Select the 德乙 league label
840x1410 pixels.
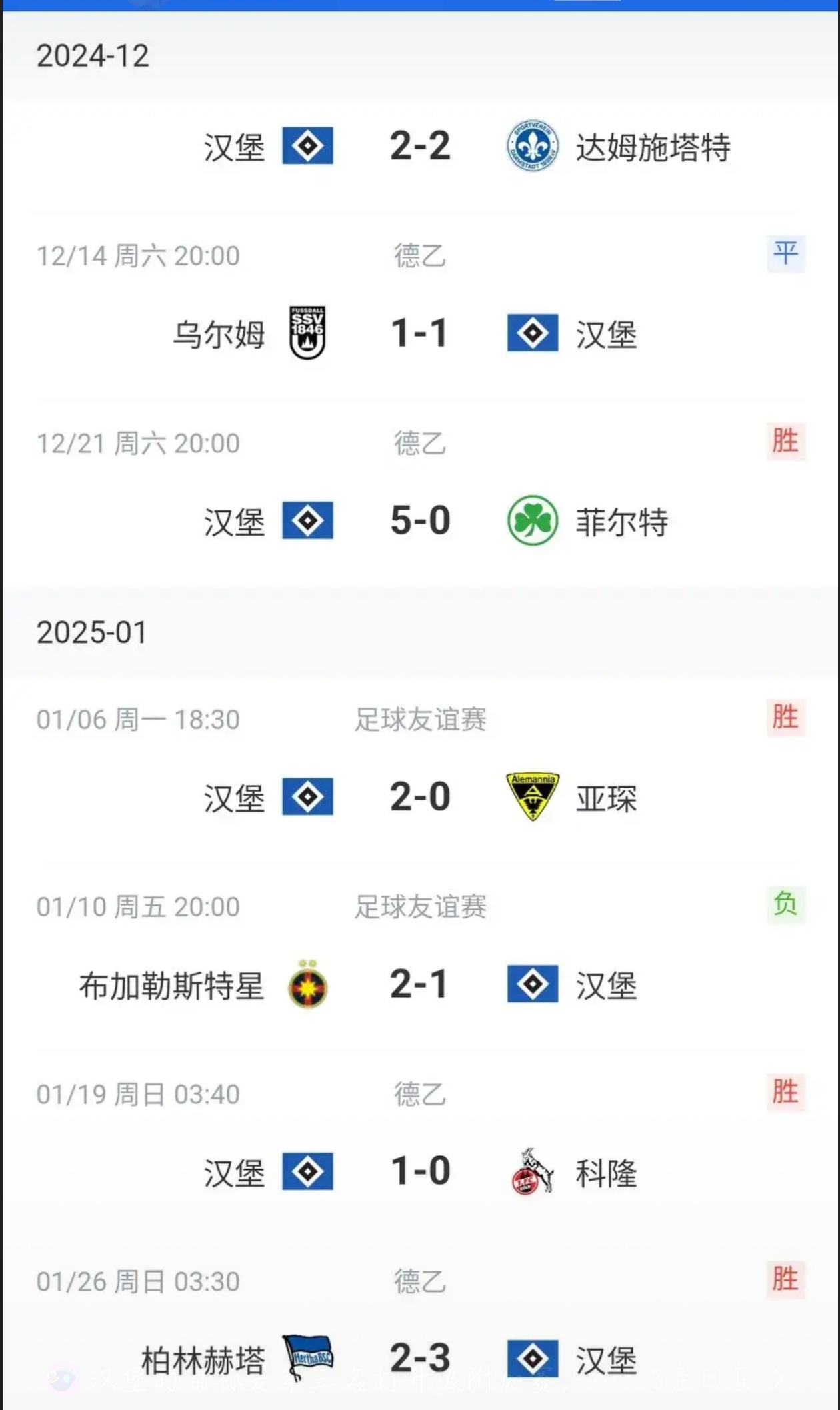(x=420, y=254)
